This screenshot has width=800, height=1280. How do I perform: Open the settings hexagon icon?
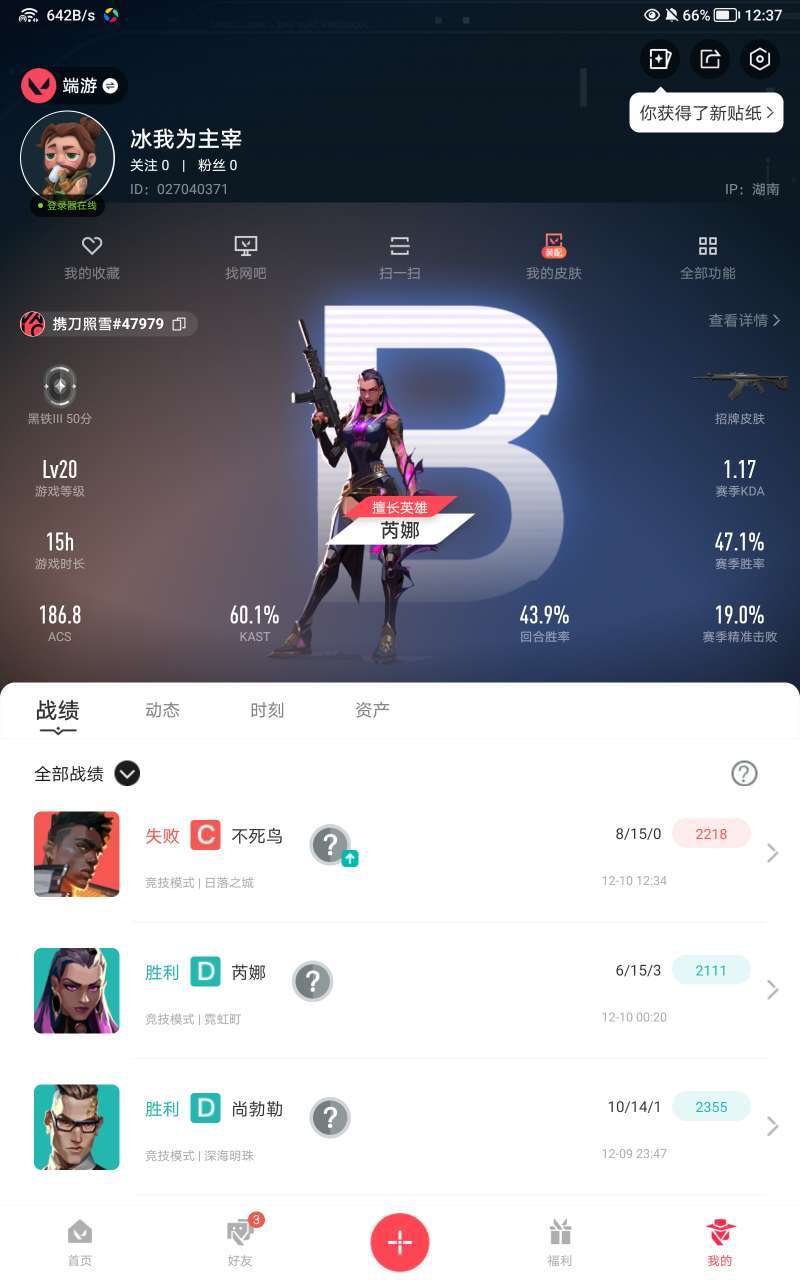click(x=760, y=59)
